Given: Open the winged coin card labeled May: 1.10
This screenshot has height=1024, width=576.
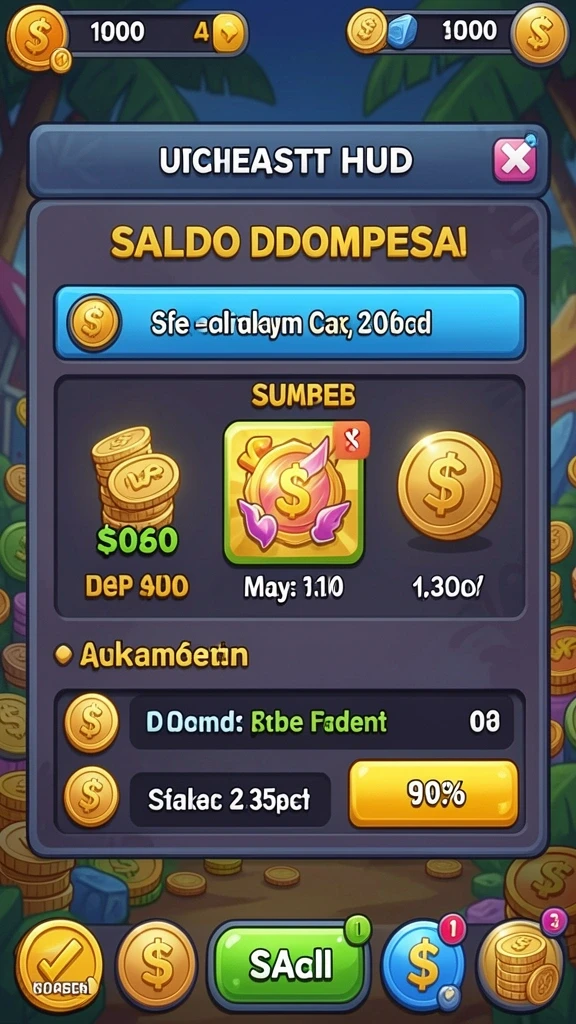Looking at the screenshot, I should (294, 492).
